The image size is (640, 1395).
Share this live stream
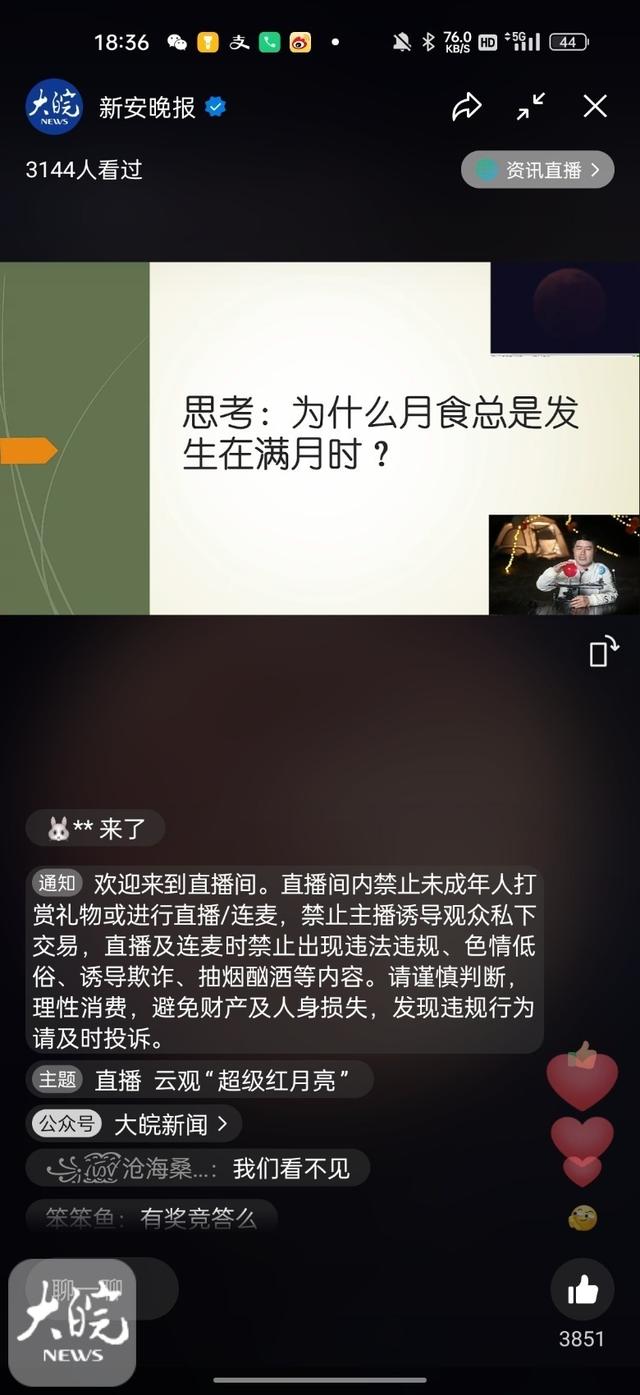[x=466, y=106]
